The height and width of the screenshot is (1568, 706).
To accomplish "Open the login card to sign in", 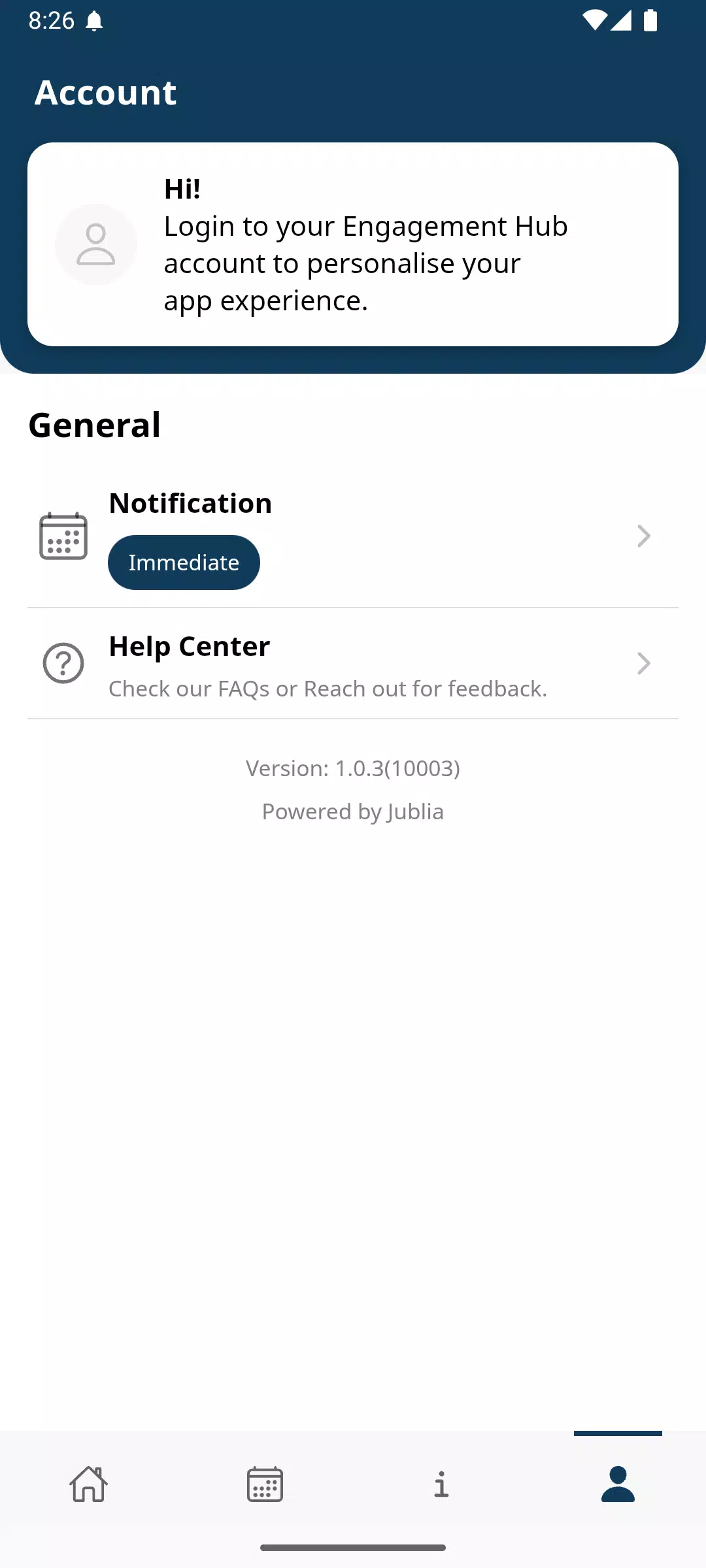I will [353, 244].
